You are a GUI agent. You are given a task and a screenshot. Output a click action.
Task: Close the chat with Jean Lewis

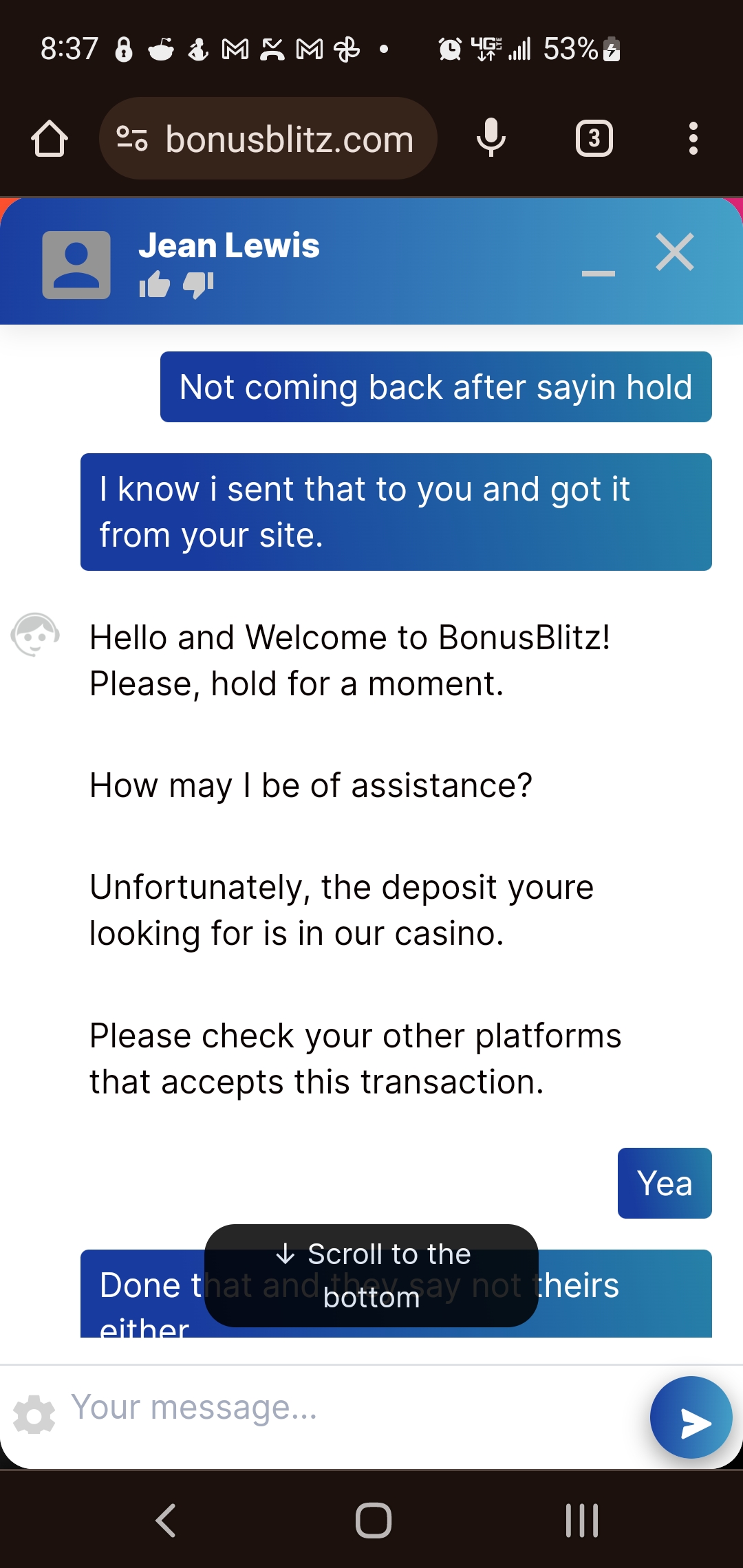pos(675,252)
